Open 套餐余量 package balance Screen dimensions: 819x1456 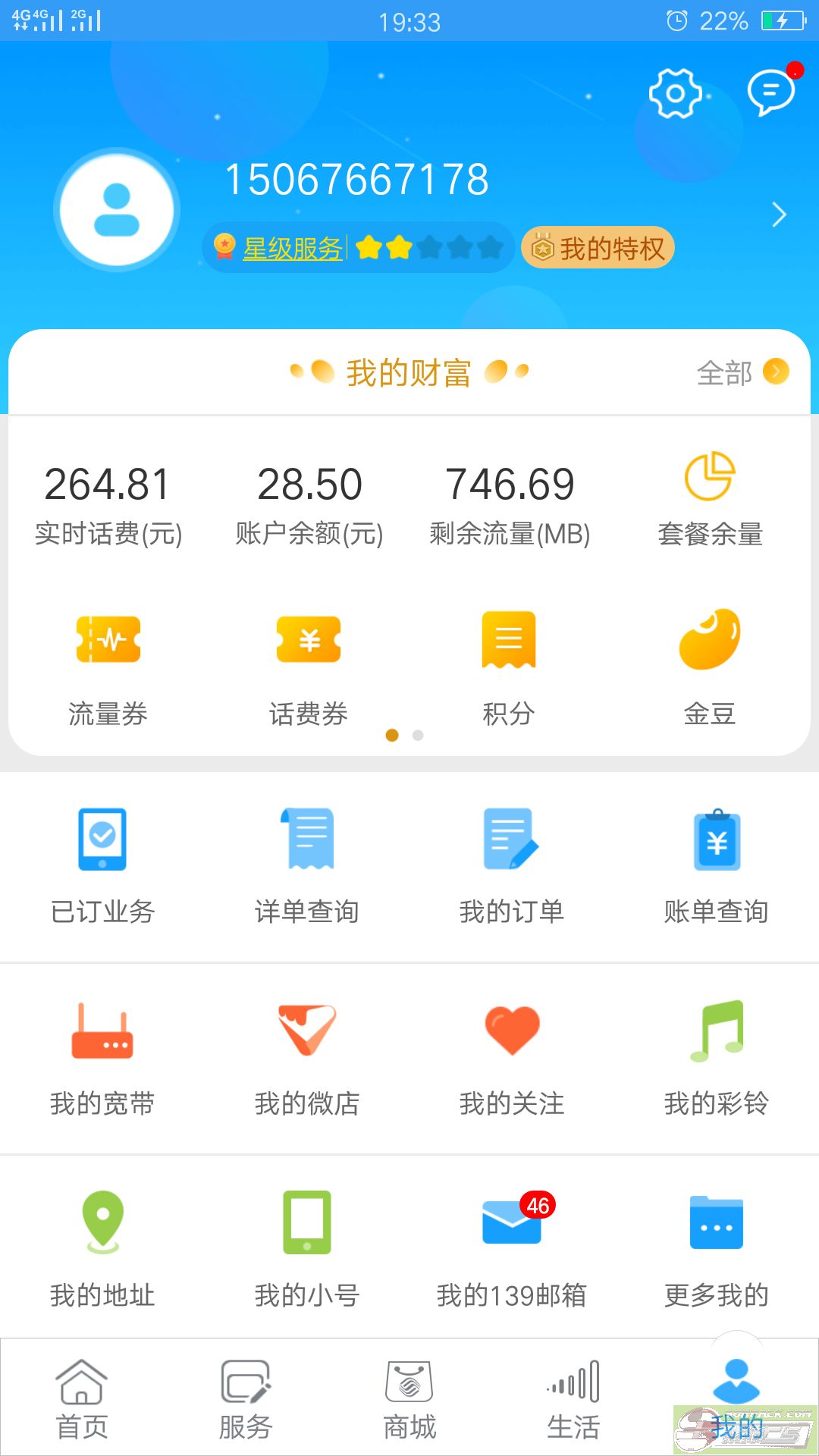click(710, 500)
